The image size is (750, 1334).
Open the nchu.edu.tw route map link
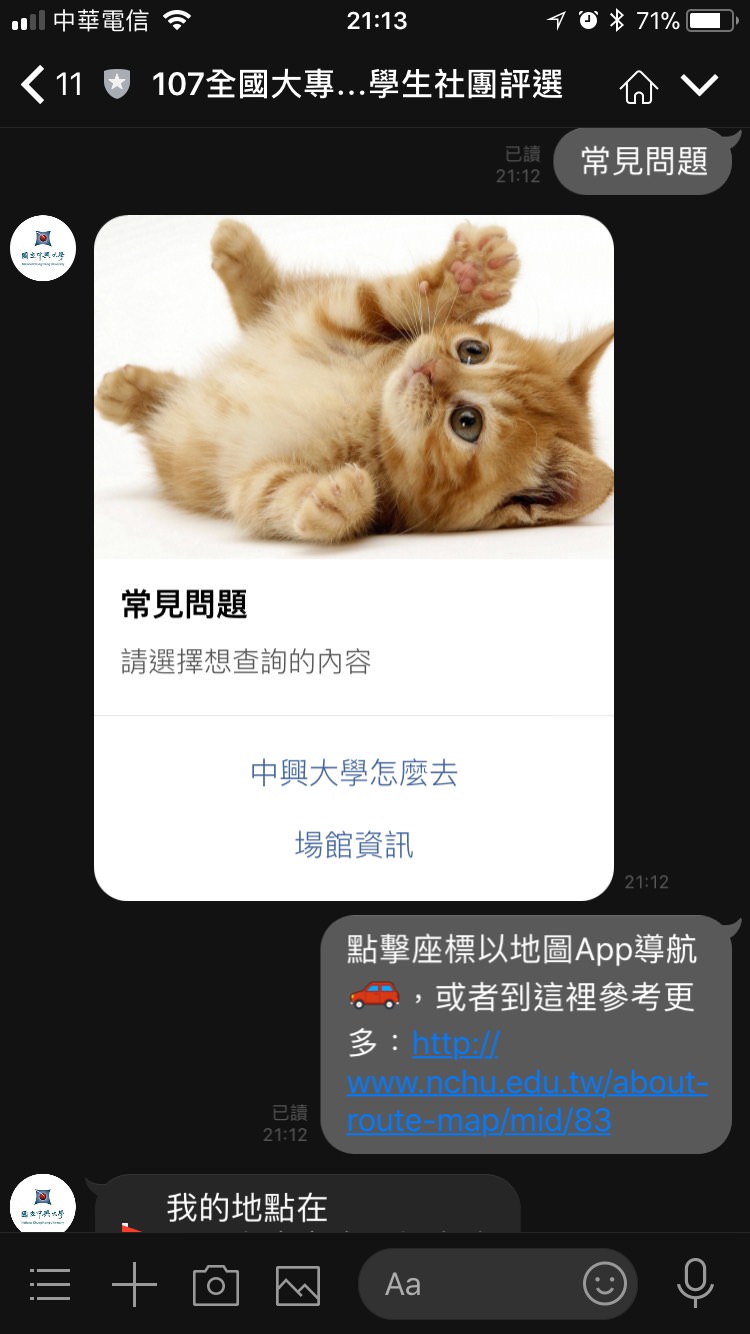[x=526, y=1083]
